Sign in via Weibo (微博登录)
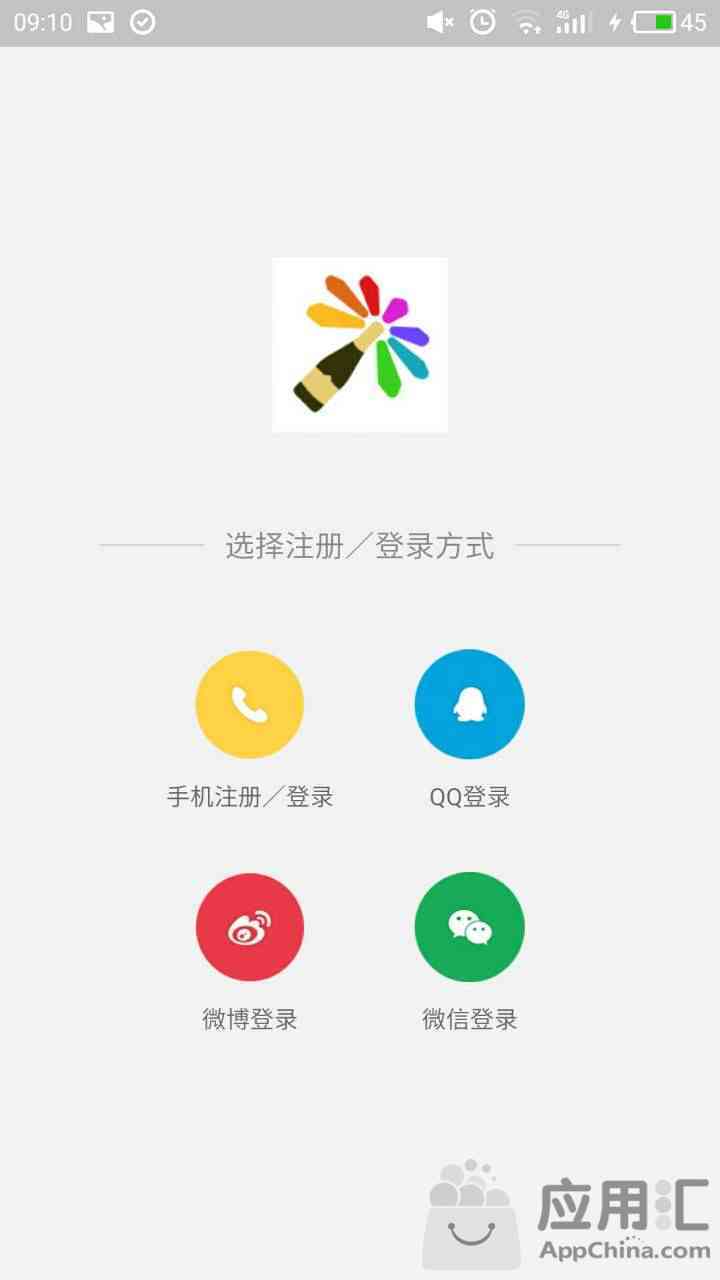 coord(250,927)
